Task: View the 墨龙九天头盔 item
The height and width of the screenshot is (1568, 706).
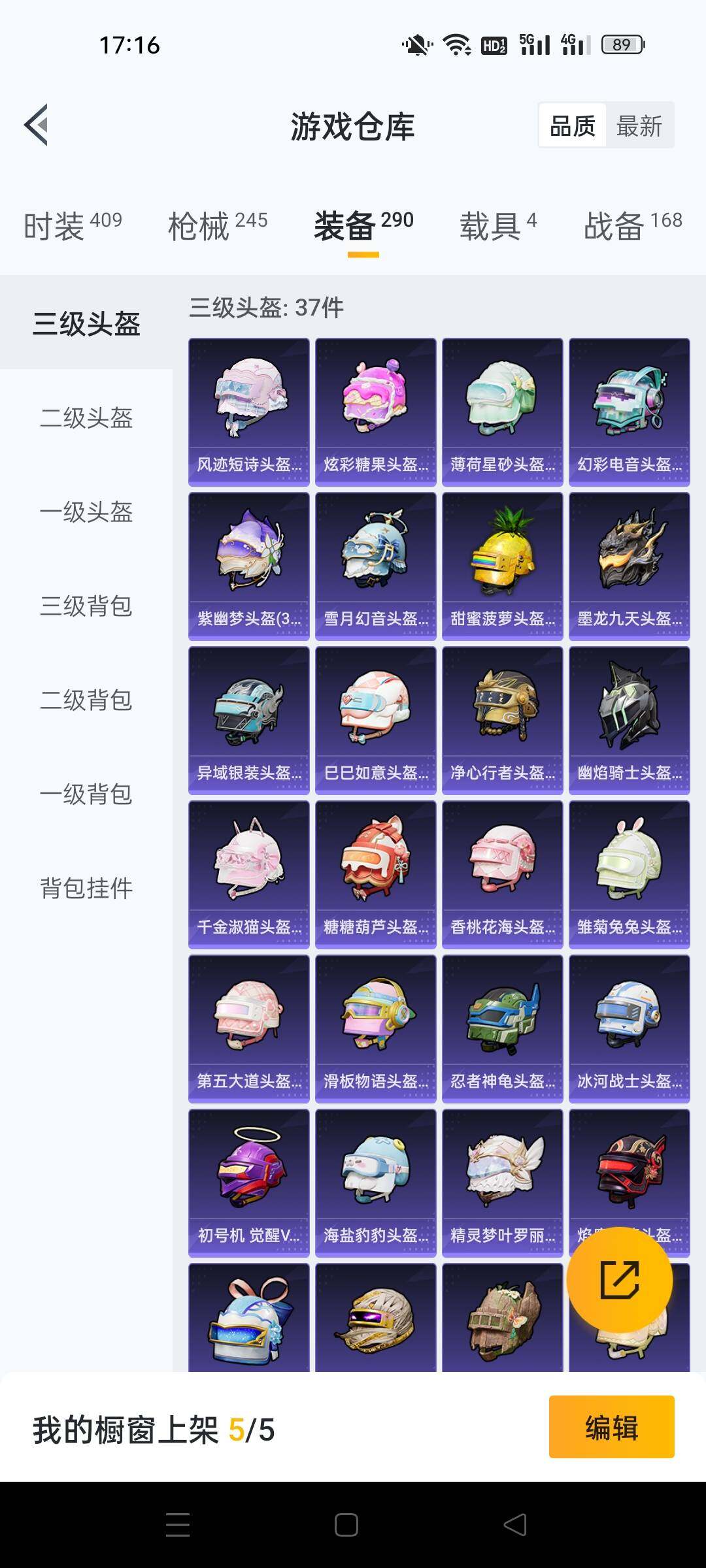Action: click(629, 566)
